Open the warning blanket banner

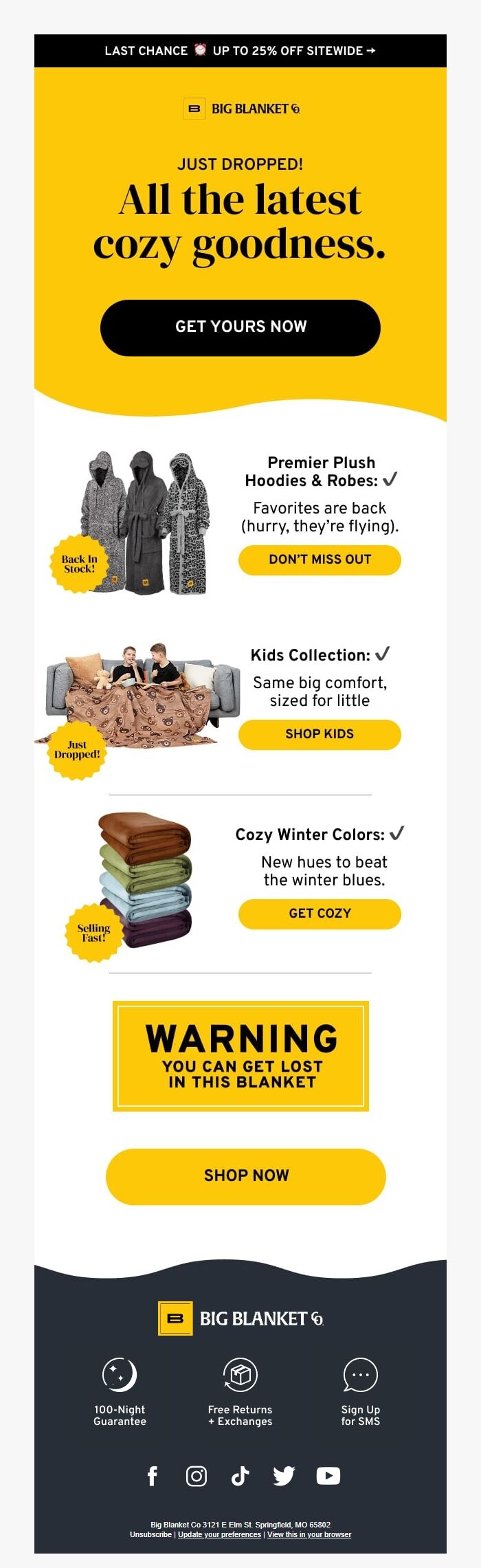pos(240,1056)
